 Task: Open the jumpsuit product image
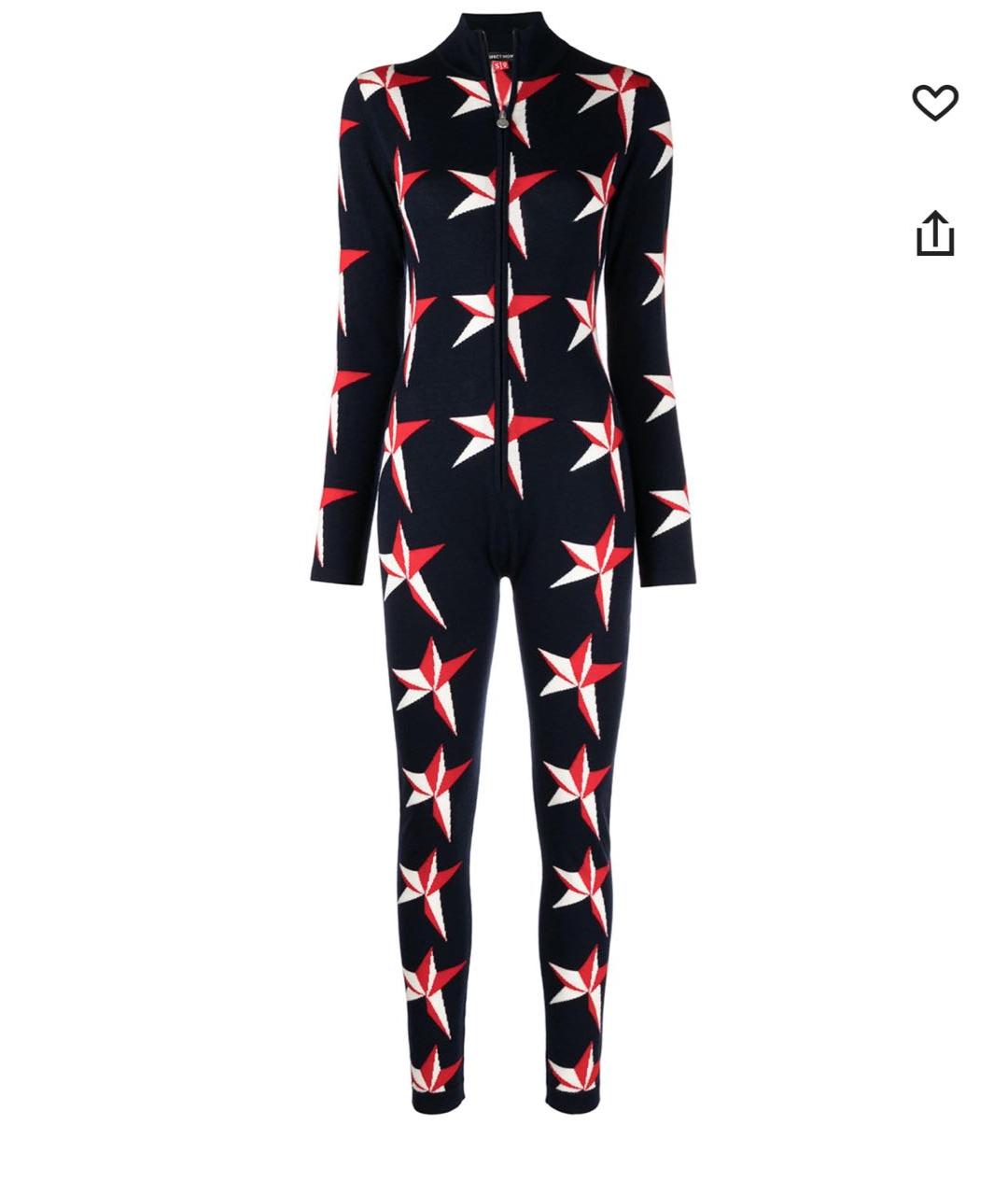point(504,560)
